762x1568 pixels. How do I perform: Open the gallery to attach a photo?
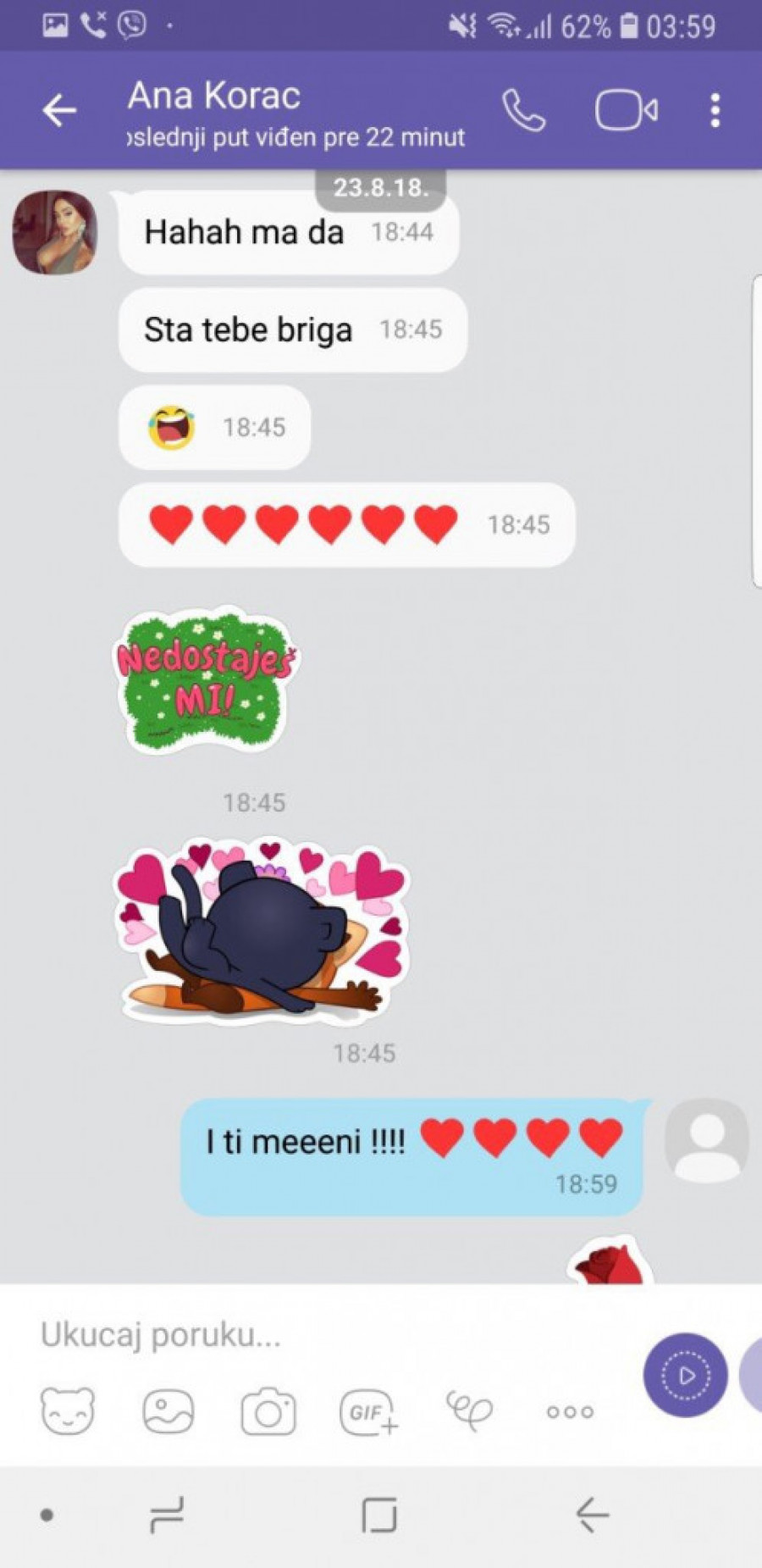tap(168, 1411)
